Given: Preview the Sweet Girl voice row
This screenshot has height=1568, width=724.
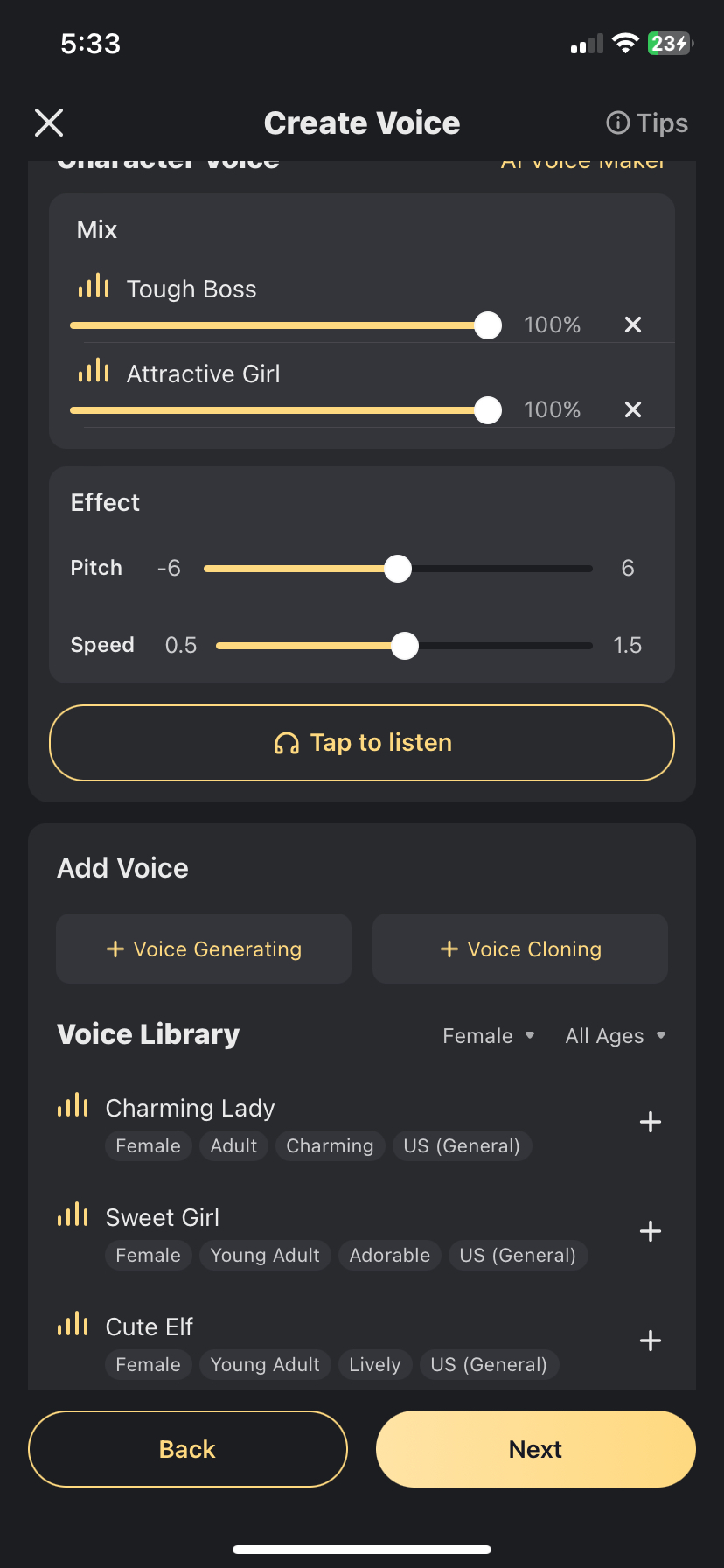Looking at the screenshot, I should click(x=73, y=1214).
